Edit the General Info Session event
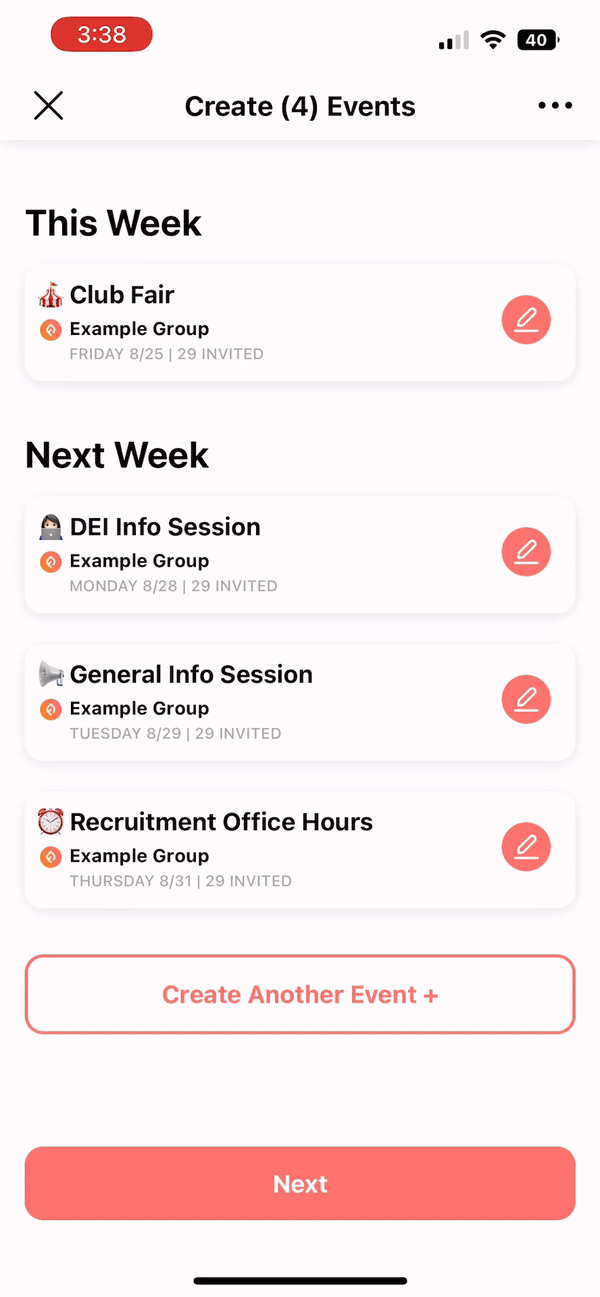 click(x=526, y=699)
